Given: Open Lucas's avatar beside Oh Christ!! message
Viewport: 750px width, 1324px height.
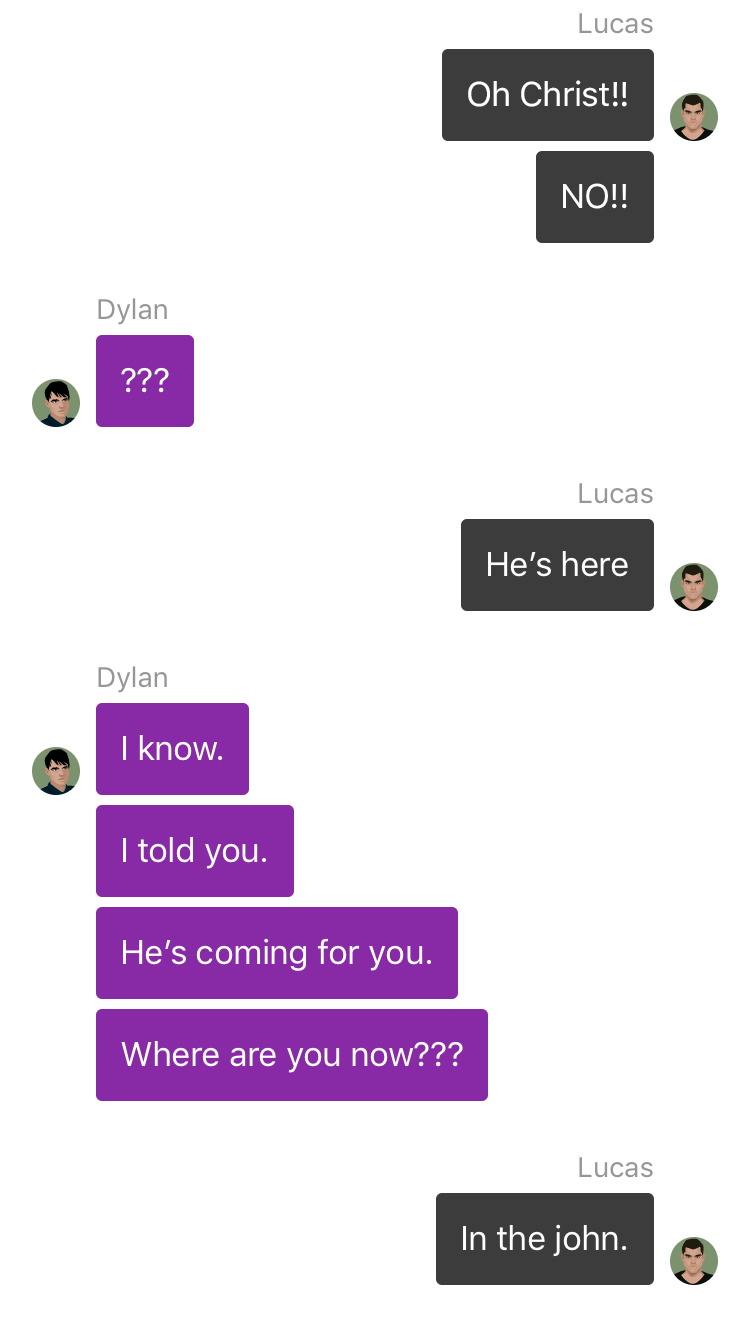Looking at the screenshot, I should pos(694,117).
